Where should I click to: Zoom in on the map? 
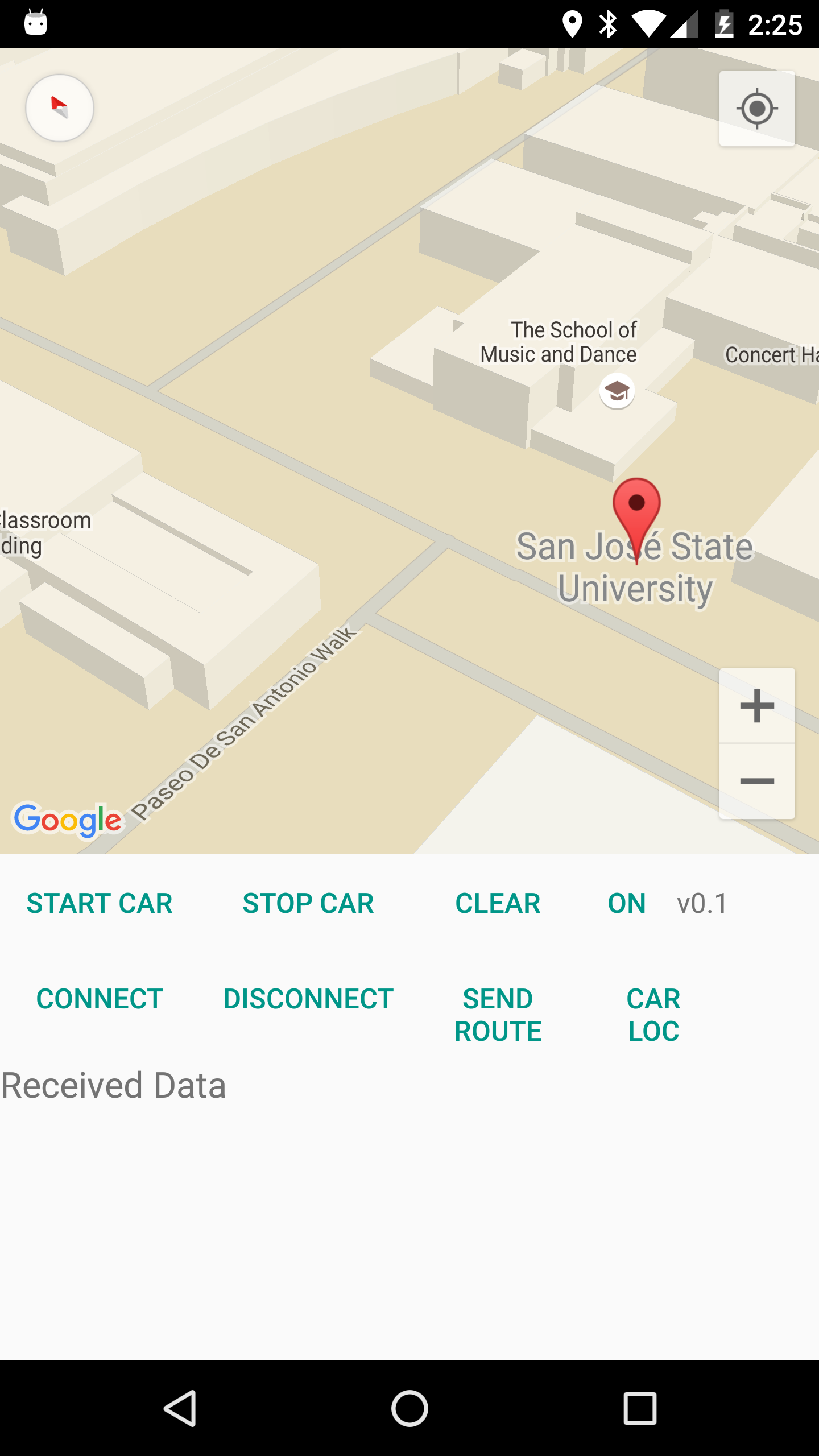click(x=757, y=706)
